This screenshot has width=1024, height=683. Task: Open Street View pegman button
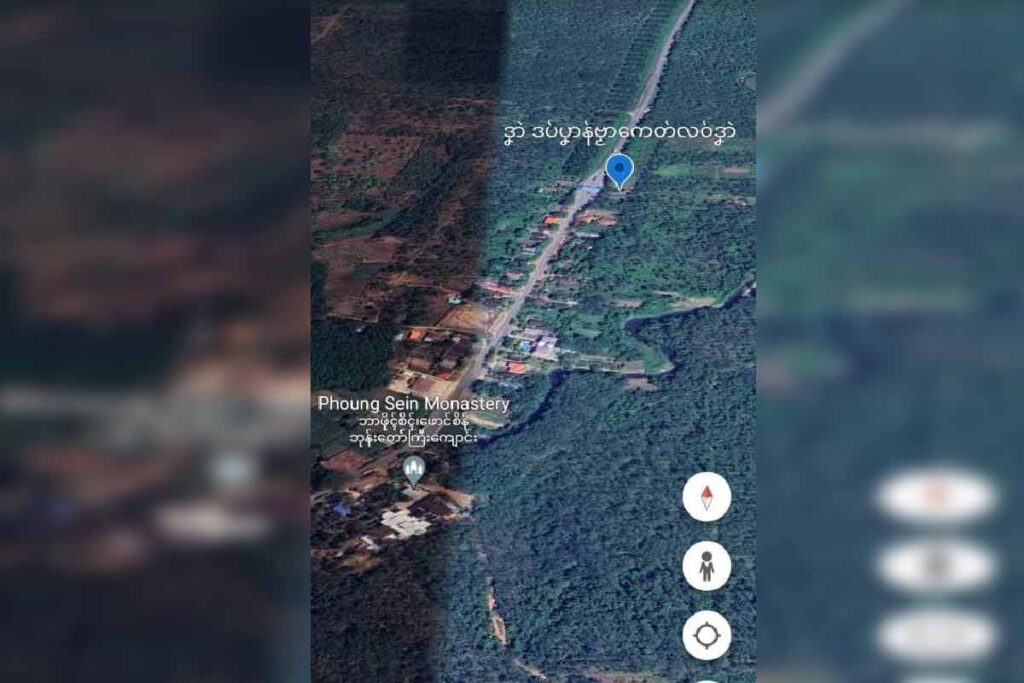tap(707, 566)
